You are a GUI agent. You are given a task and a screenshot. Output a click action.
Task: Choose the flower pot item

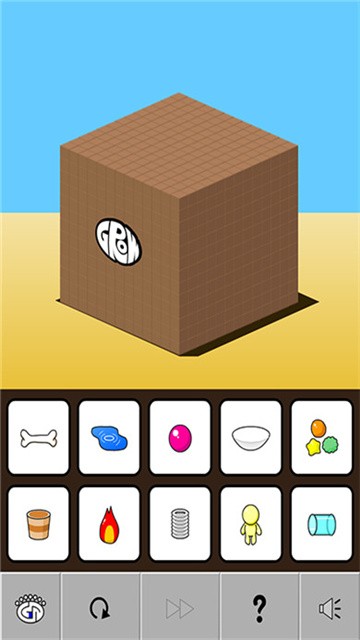38,524
